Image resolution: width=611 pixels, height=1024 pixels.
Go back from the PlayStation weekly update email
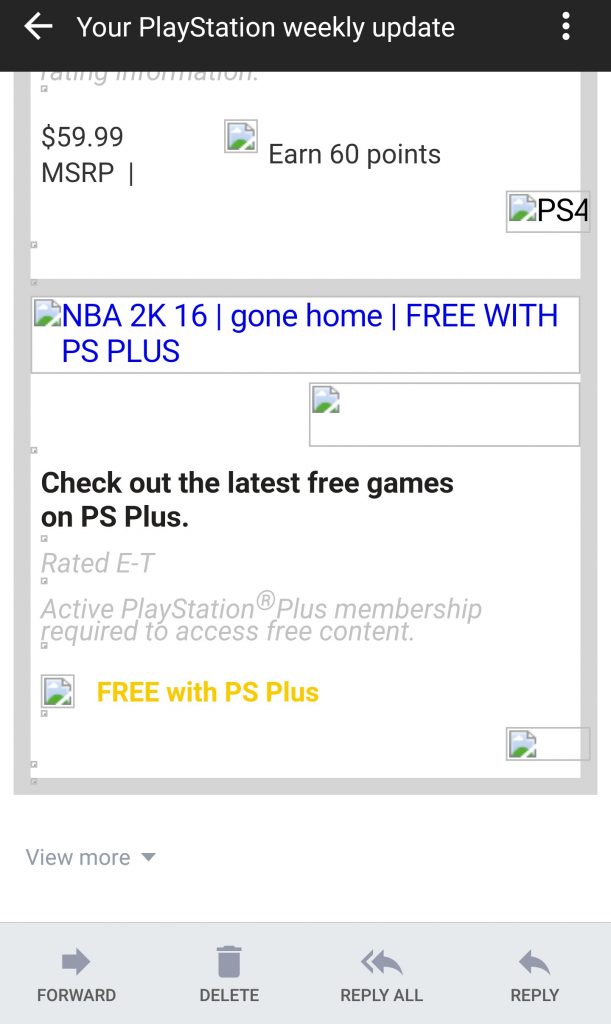tap(38, 28)
